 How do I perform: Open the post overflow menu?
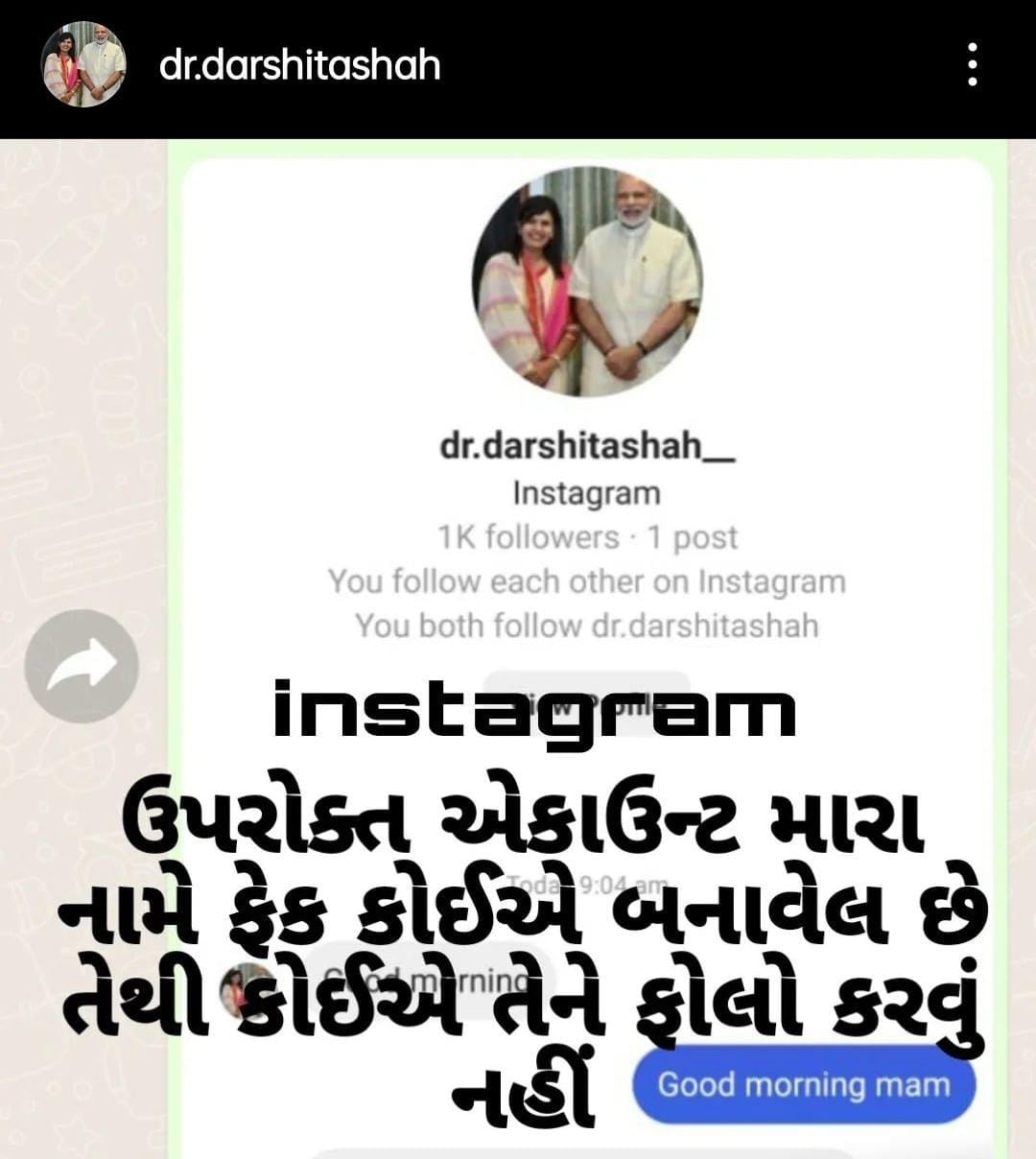[x=972, y=65]
